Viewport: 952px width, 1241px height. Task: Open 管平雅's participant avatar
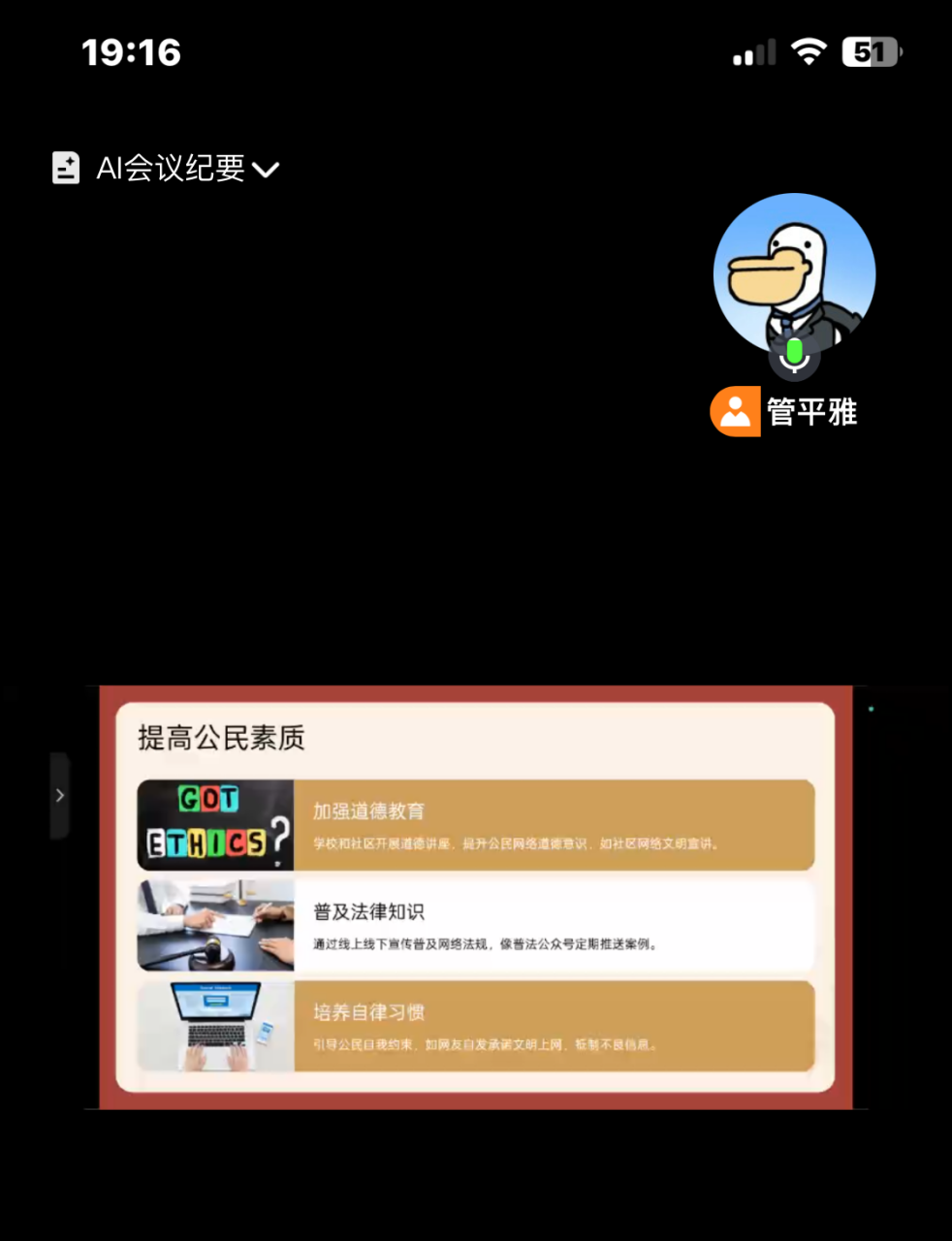pyautogui.click(x=794, y=274)
